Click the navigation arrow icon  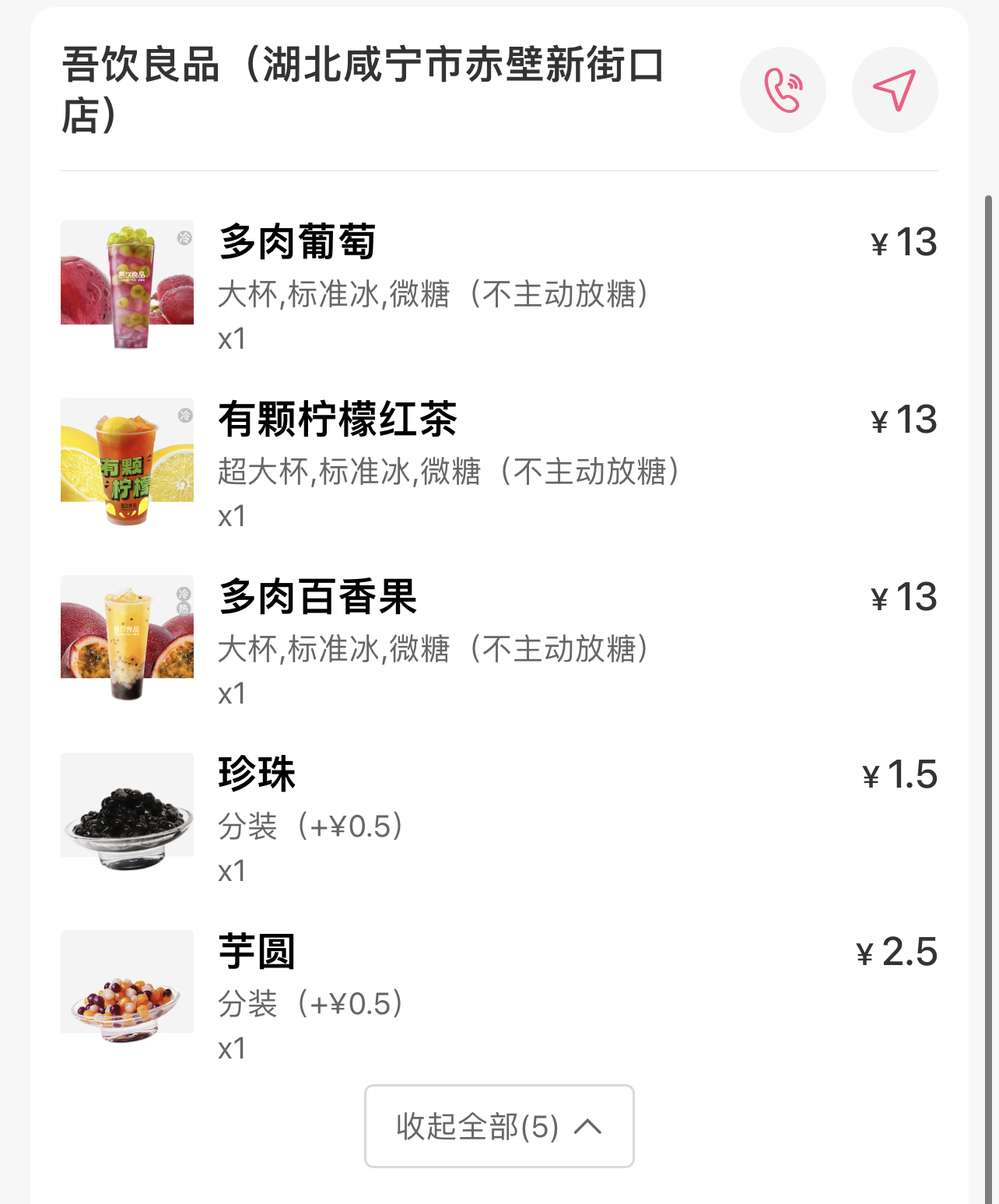895,89
